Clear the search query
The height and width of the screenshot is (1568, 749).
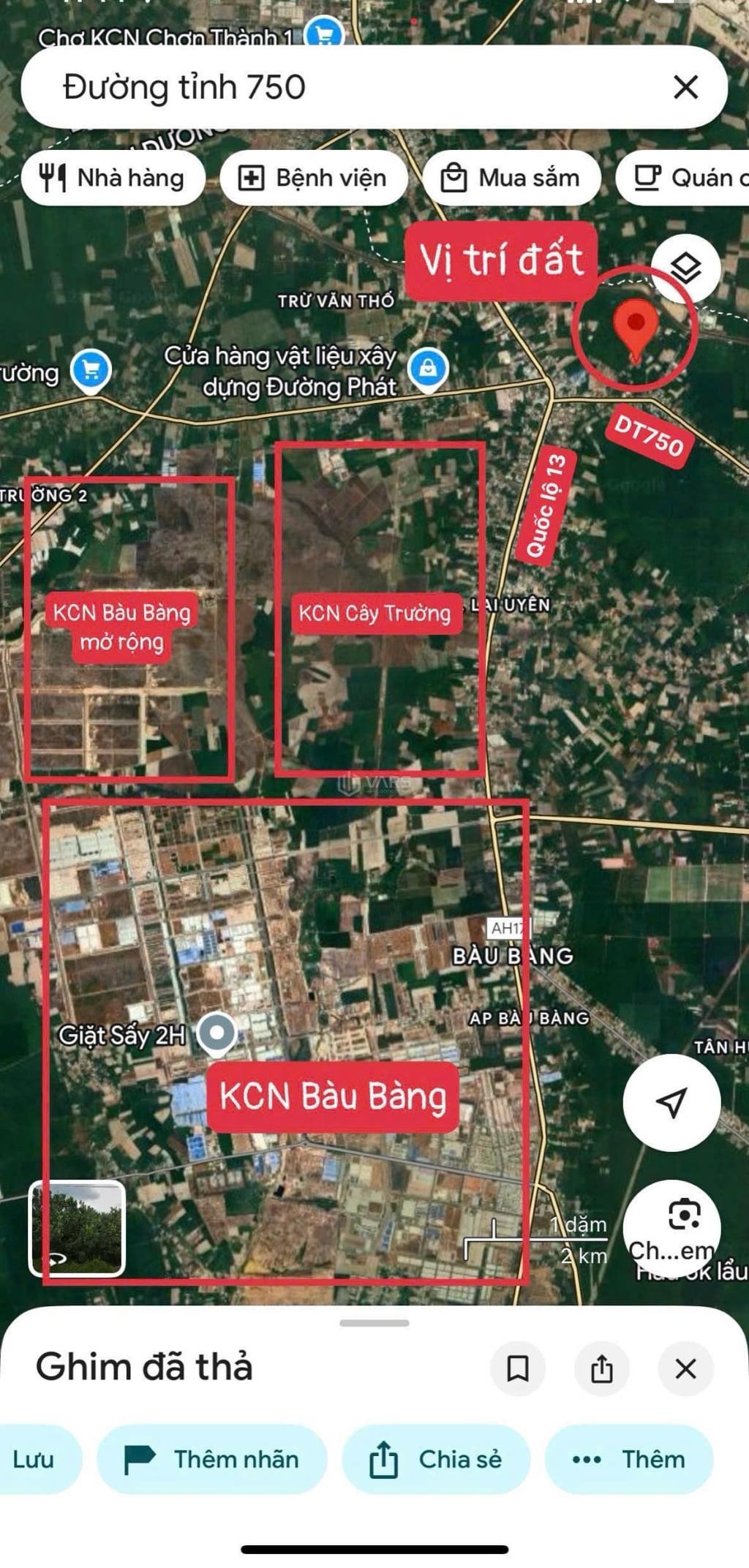point(685,88)
